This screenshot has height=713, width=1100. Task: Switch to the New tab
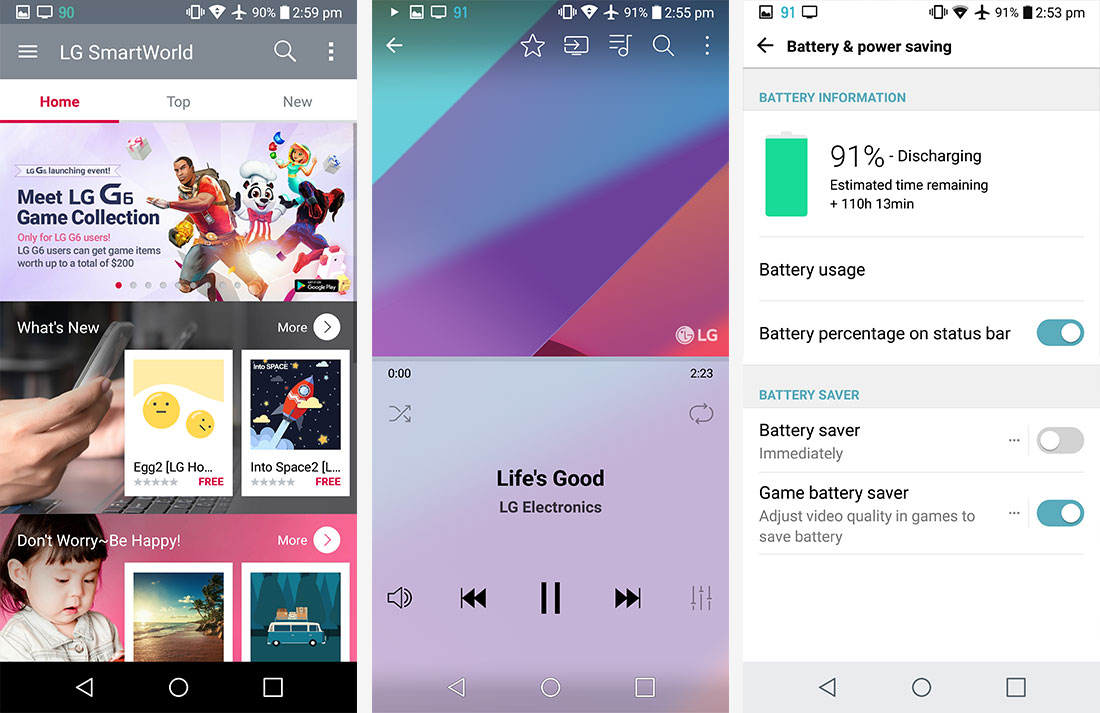pos(297,101)
